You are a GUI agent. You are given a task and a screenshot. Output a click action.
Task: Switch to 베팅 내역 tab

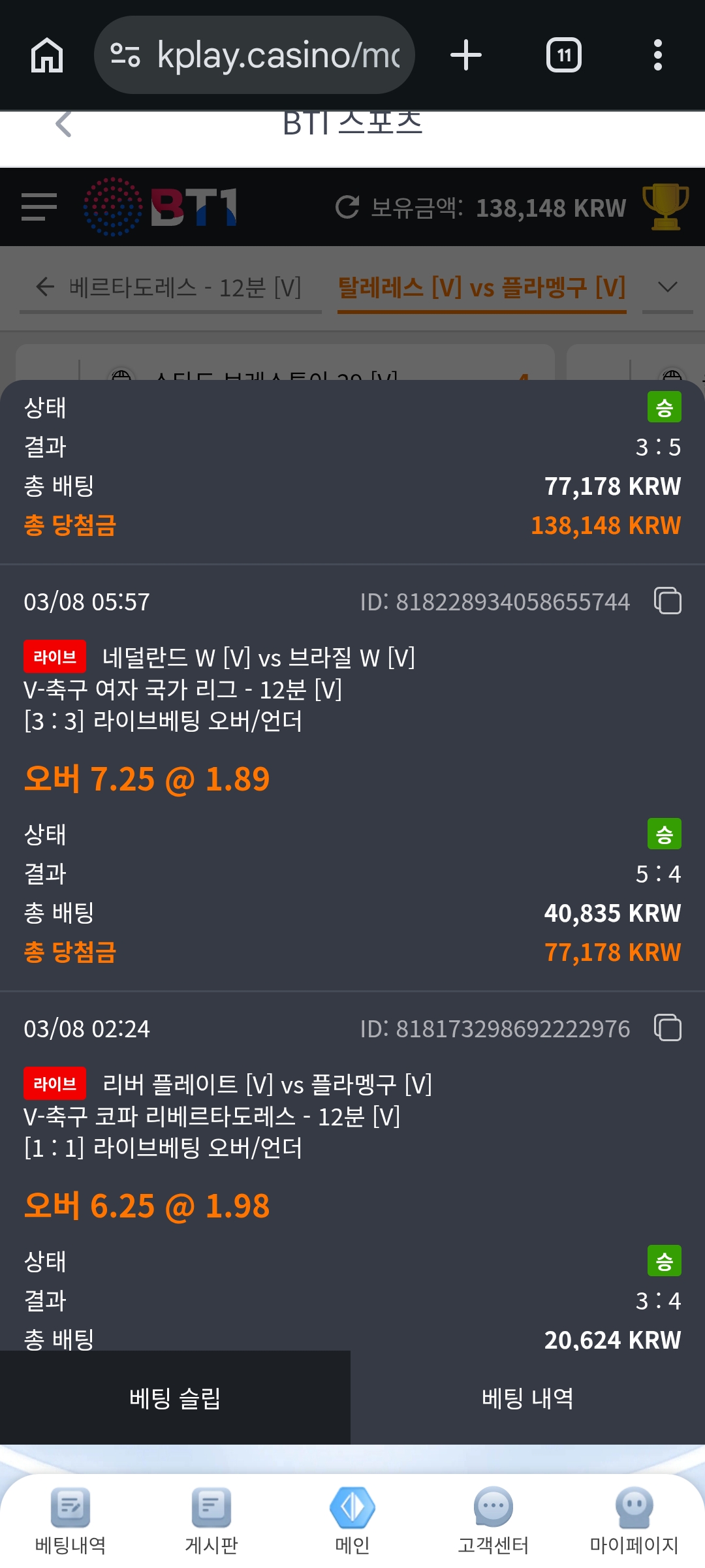pos(527,1398)
